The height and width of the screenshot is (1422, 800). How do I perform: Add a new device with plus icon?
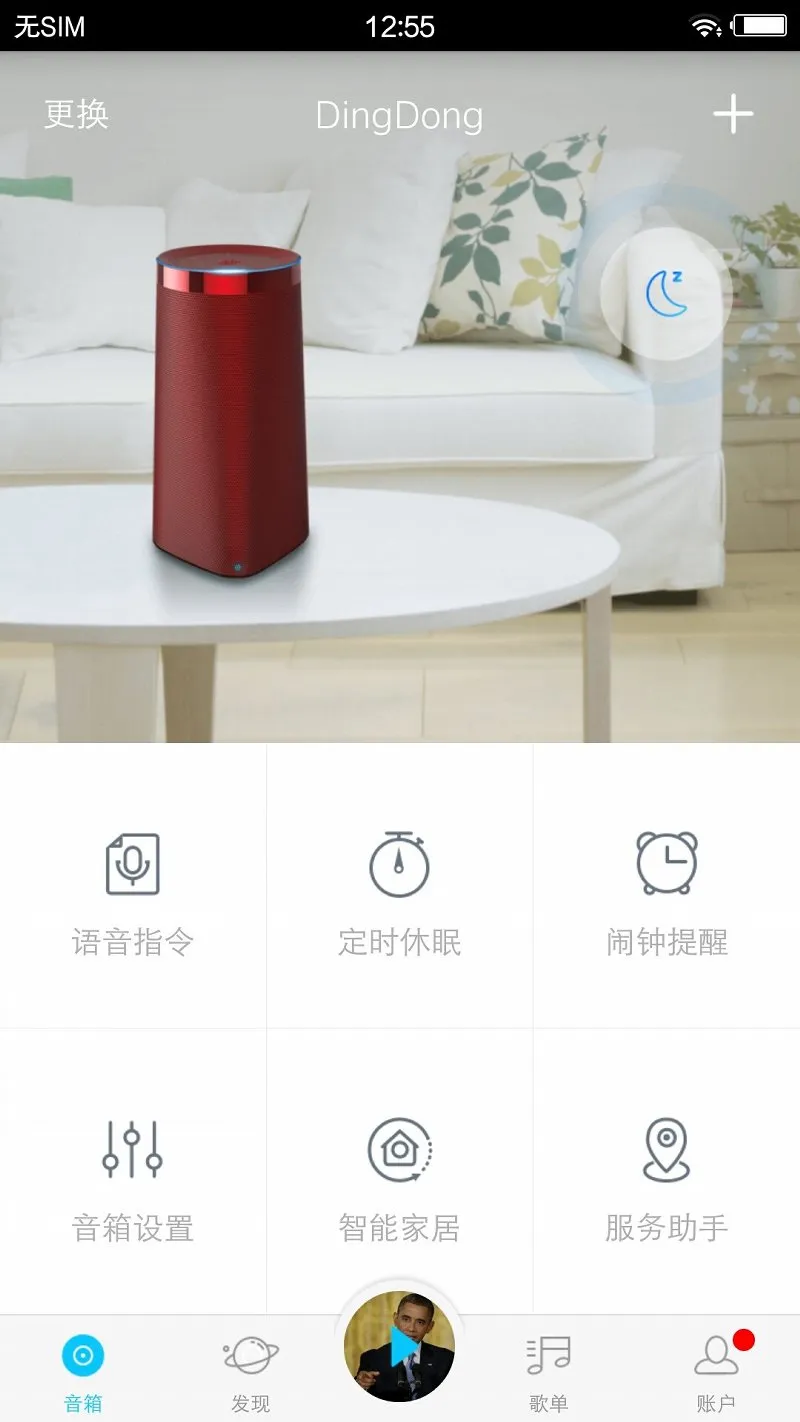tap(732, 115)
